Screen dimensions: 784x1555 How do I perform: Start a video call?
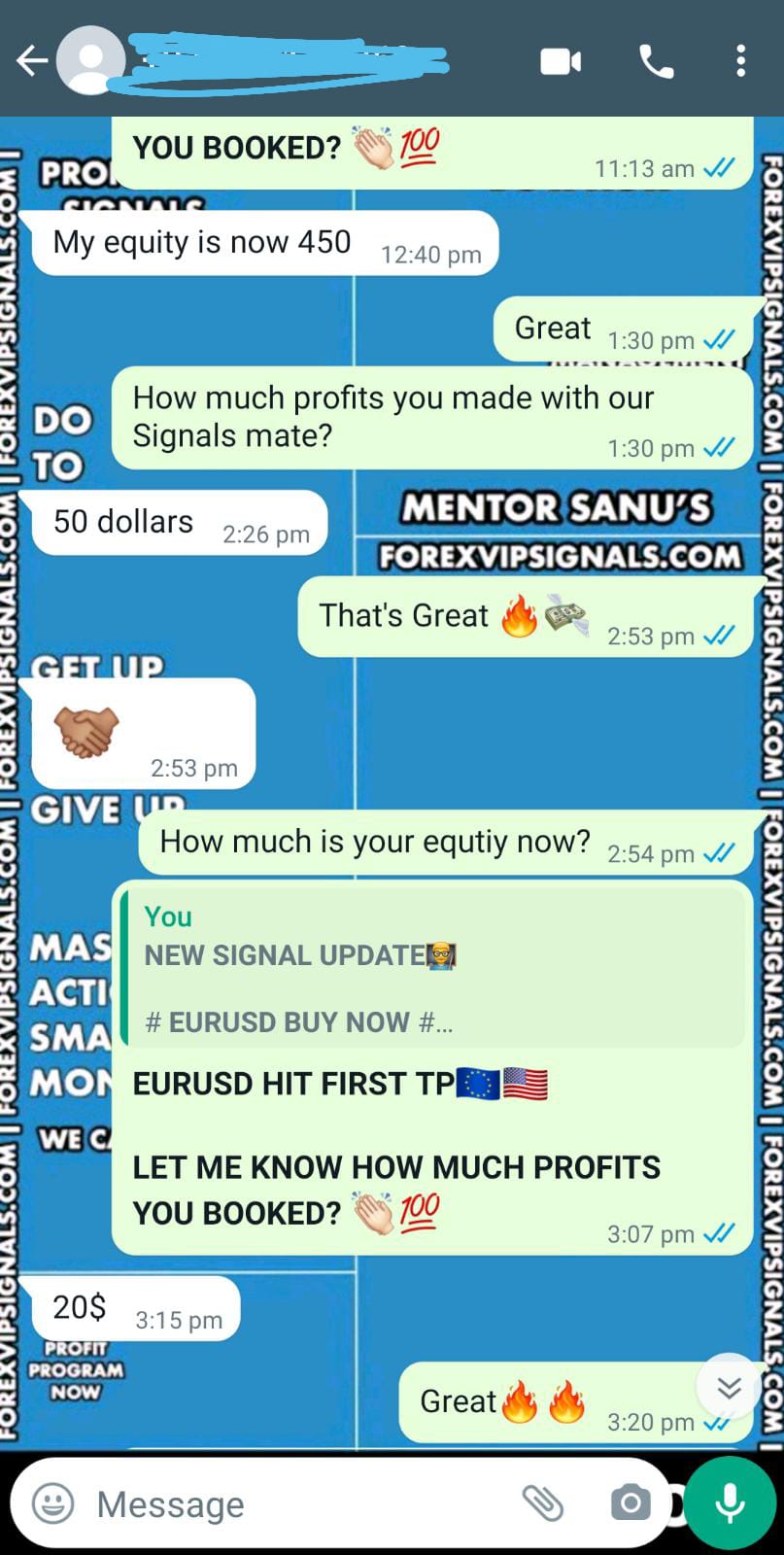click(x=561, y=62)
